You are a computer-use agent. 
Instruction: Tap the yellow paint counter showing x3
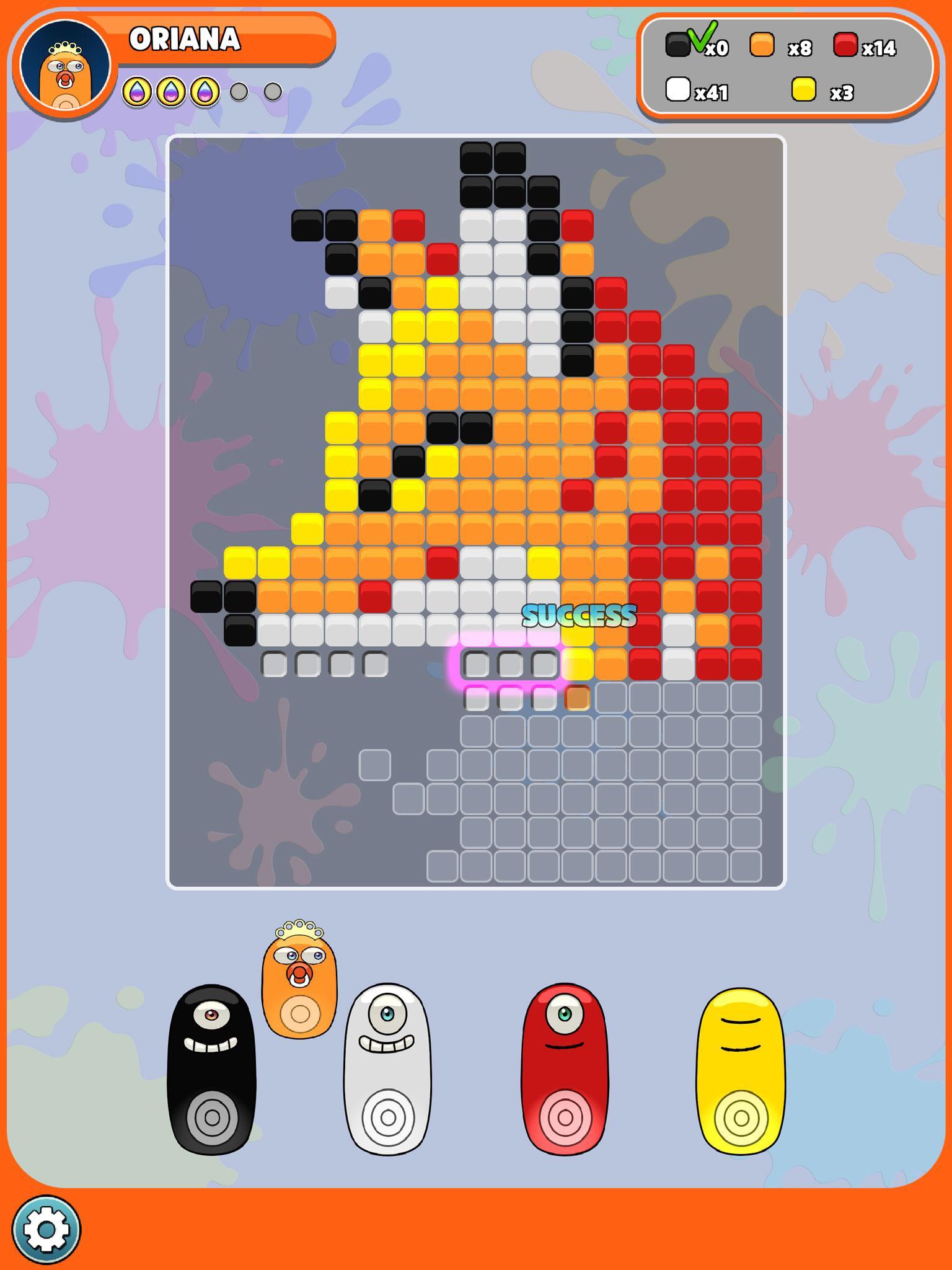(824, 91)
